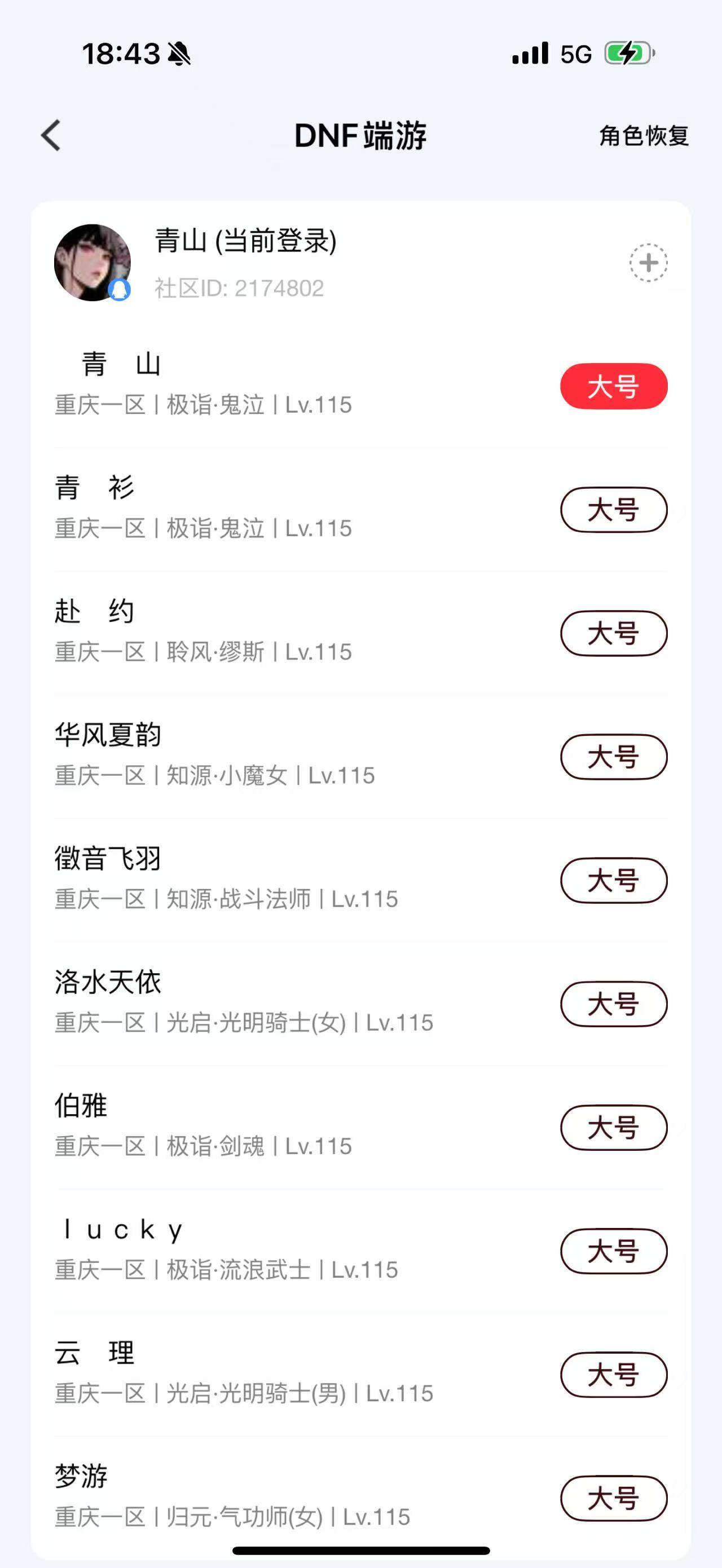Tap the 5G network indicator

click(573, 54)
